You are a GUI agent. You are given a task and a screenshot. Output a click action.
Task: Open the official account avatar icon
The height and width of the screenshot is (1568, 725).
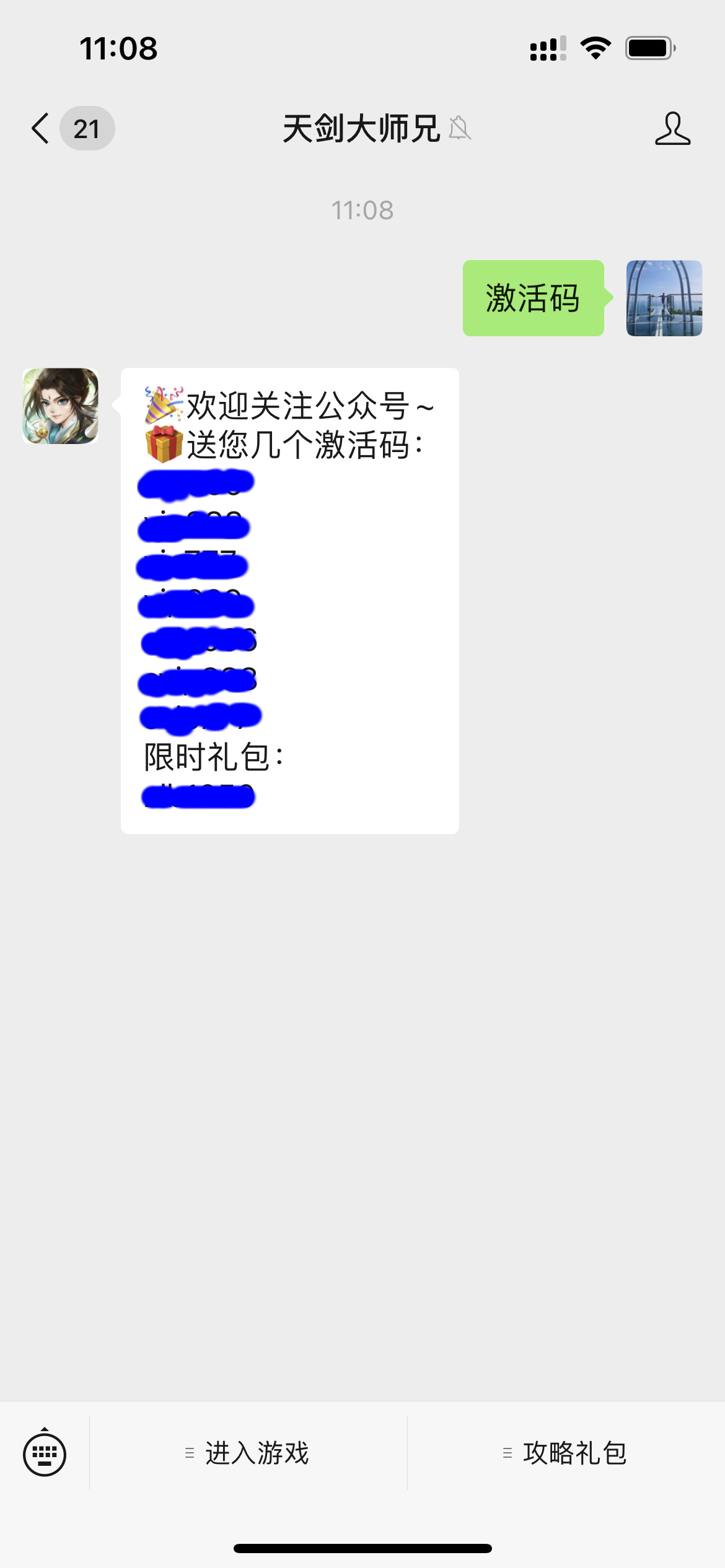(x=60, y=406)
